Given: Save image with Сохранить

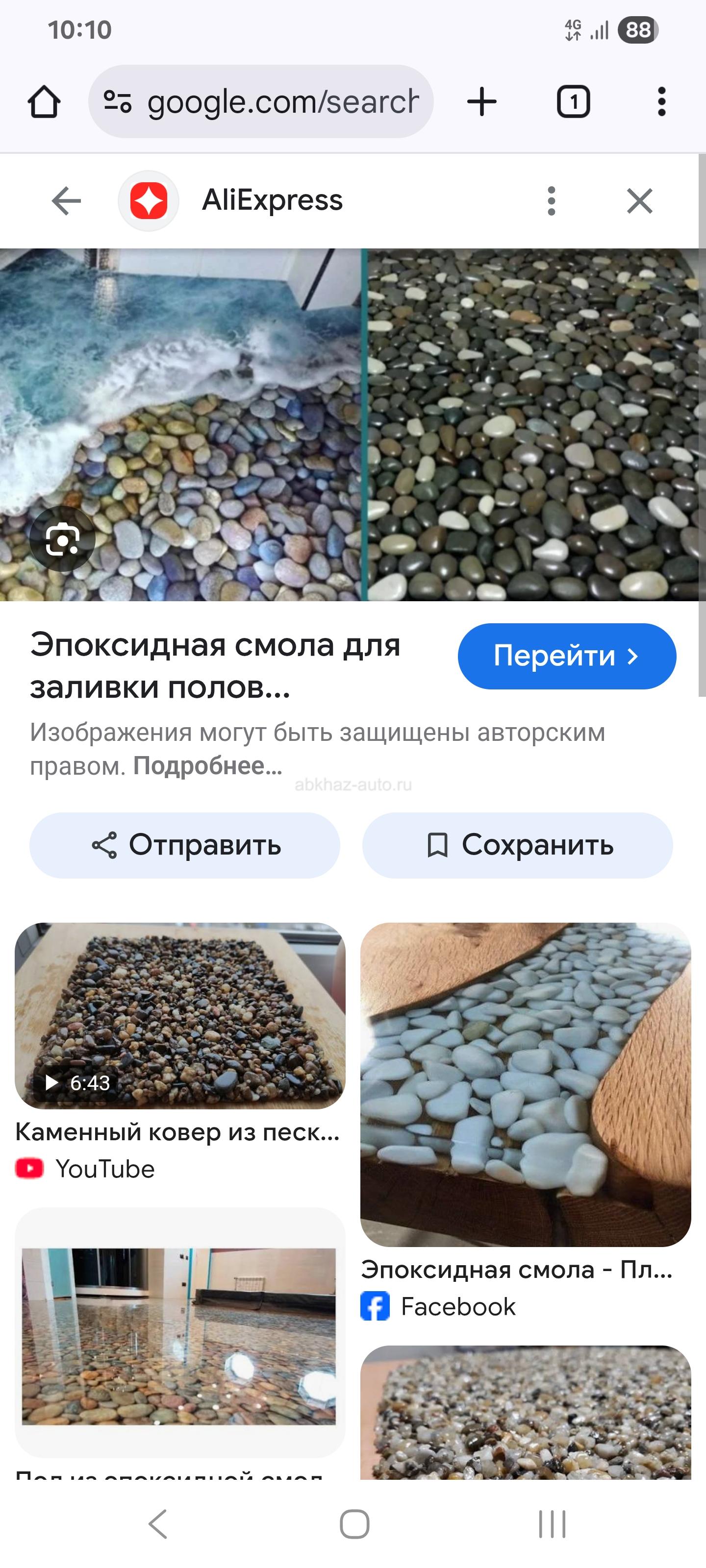Looking at the screenshot, I should [x=517, y=845].
